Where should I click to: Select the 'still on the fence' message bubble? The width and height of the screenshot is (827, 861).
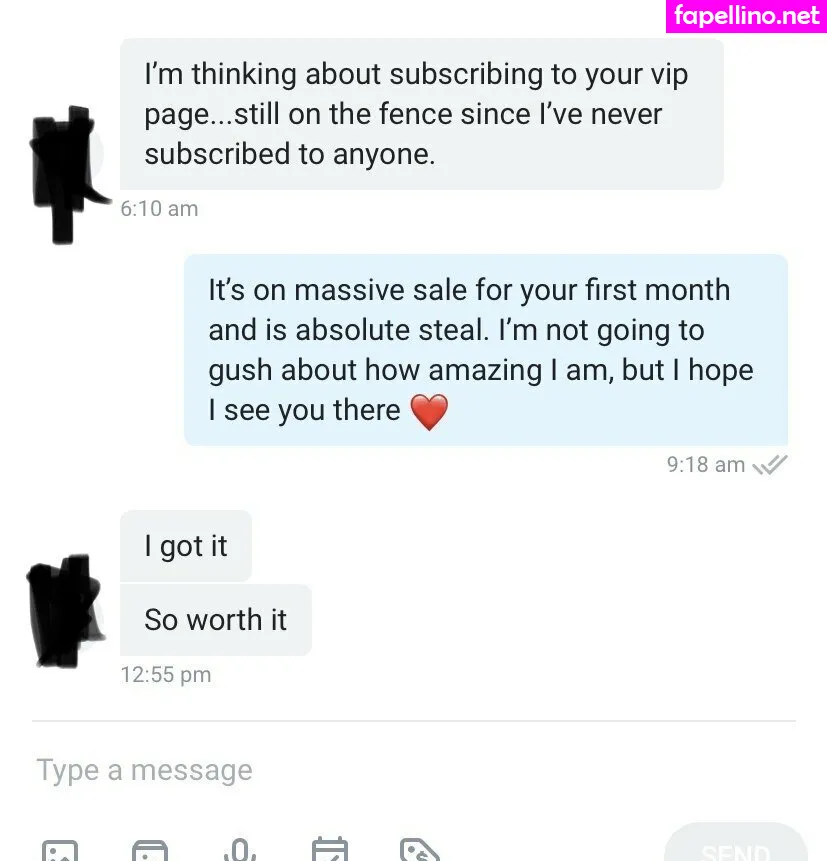(420, 114)
